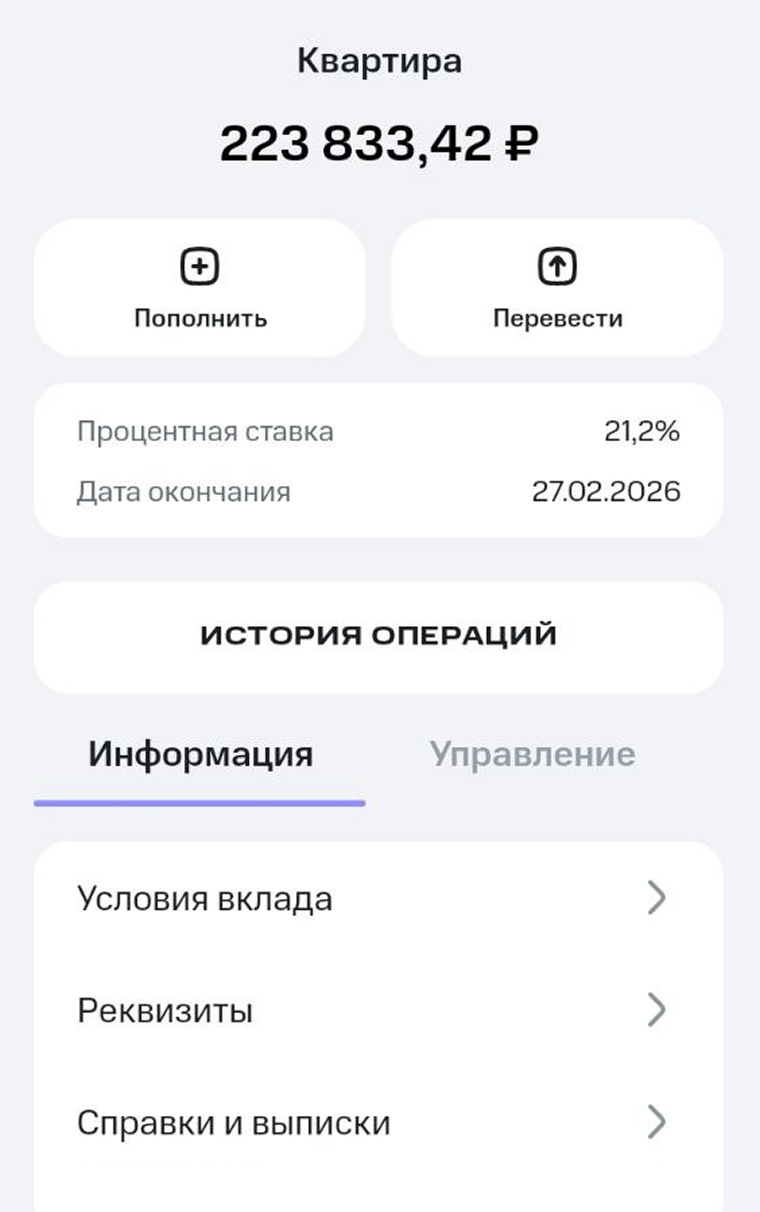The width and height of the screenshot is (760, 1212).
Task: Open Справки и выписки
Action: [x=378, y=1123]
